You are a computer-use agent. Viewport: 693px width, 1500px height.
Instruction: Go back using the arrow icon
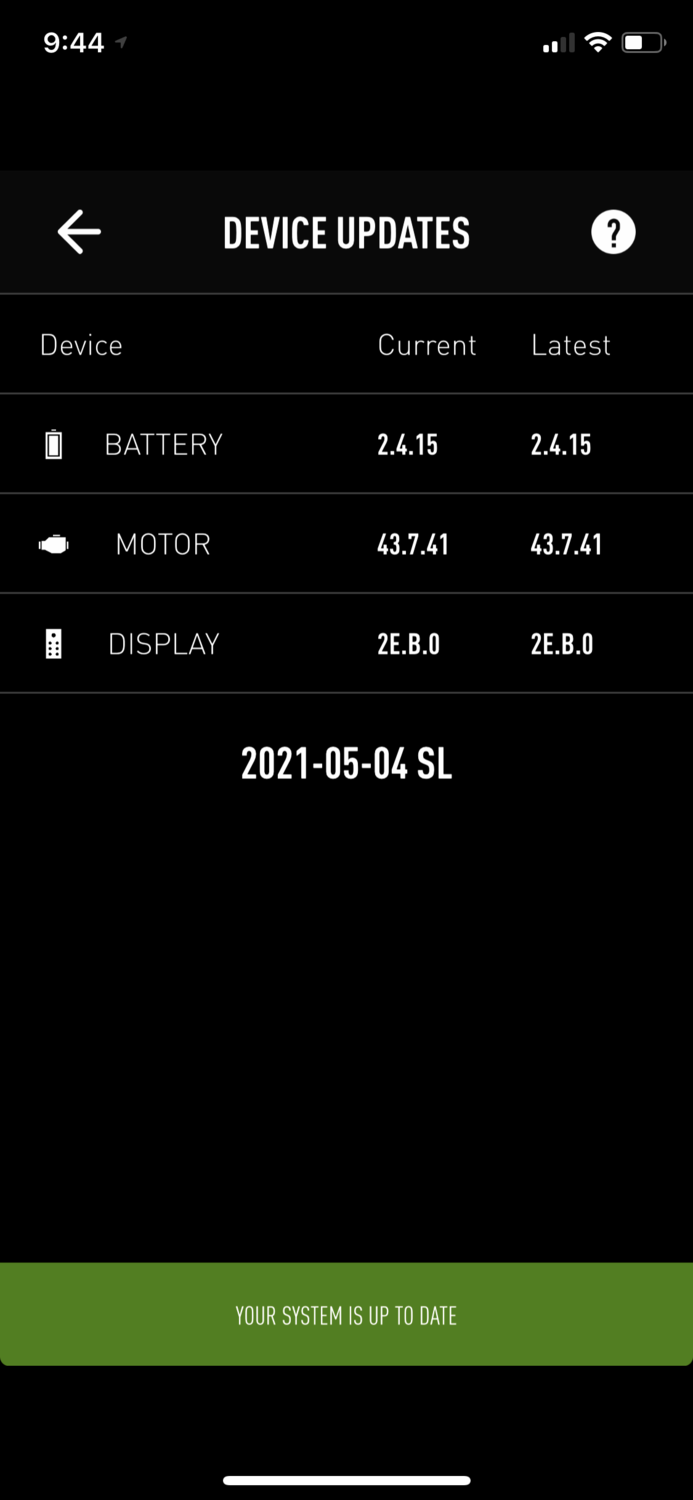[x=79, y=232]
